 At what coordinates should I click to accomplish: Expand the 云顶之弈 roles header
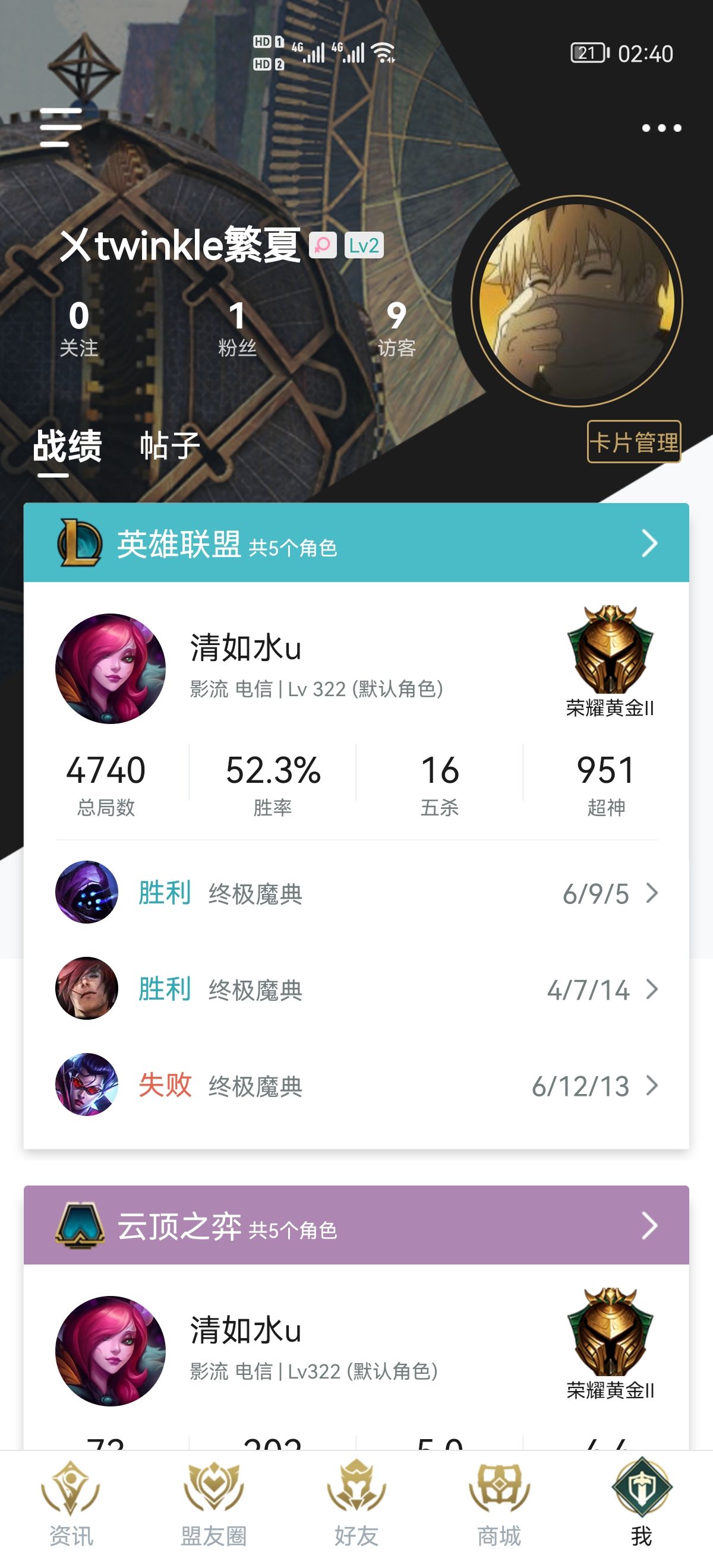356,1225
